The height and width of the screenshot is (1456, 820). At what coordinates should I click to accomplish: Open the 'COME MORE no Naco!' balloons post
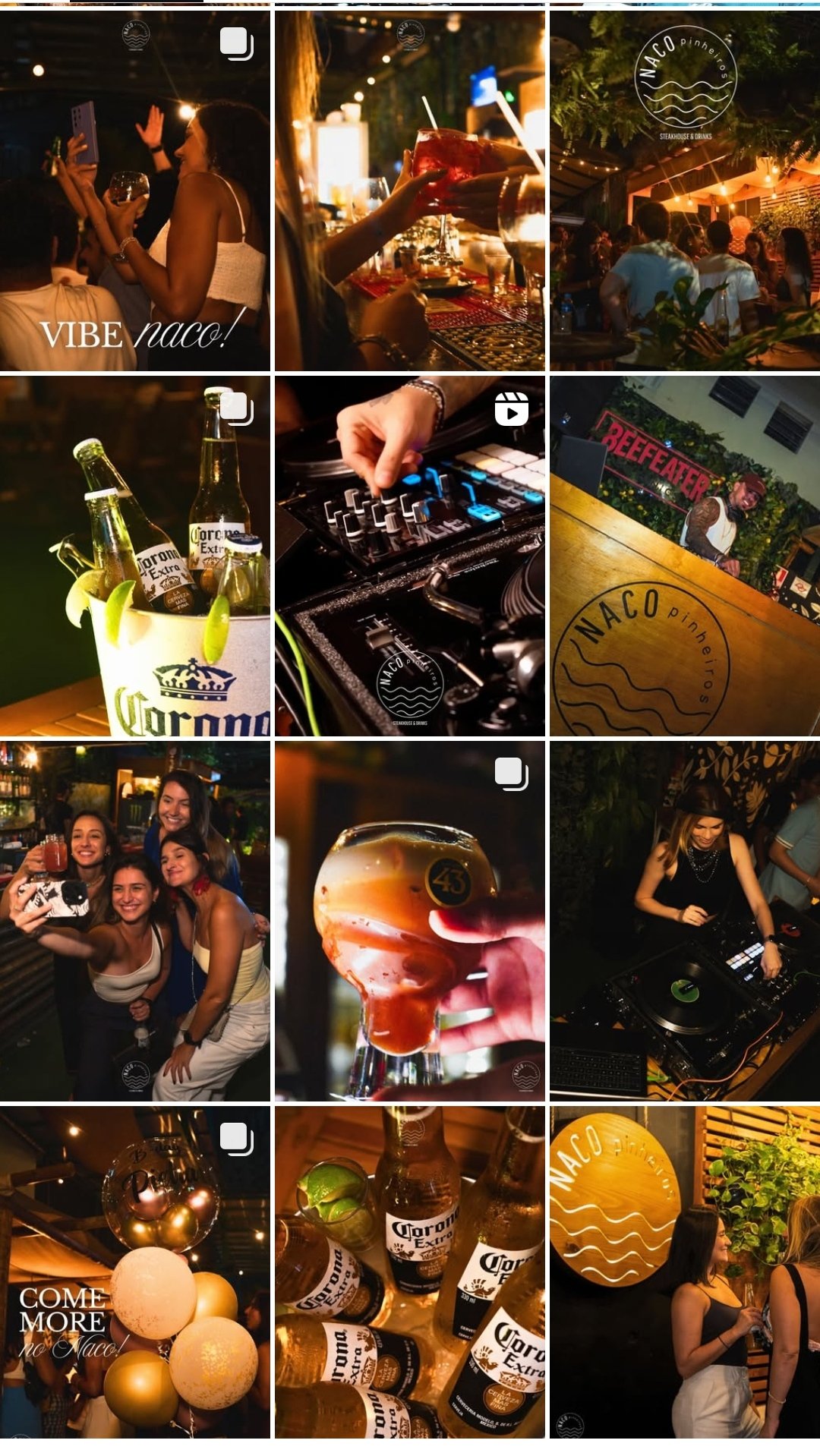134,1272
